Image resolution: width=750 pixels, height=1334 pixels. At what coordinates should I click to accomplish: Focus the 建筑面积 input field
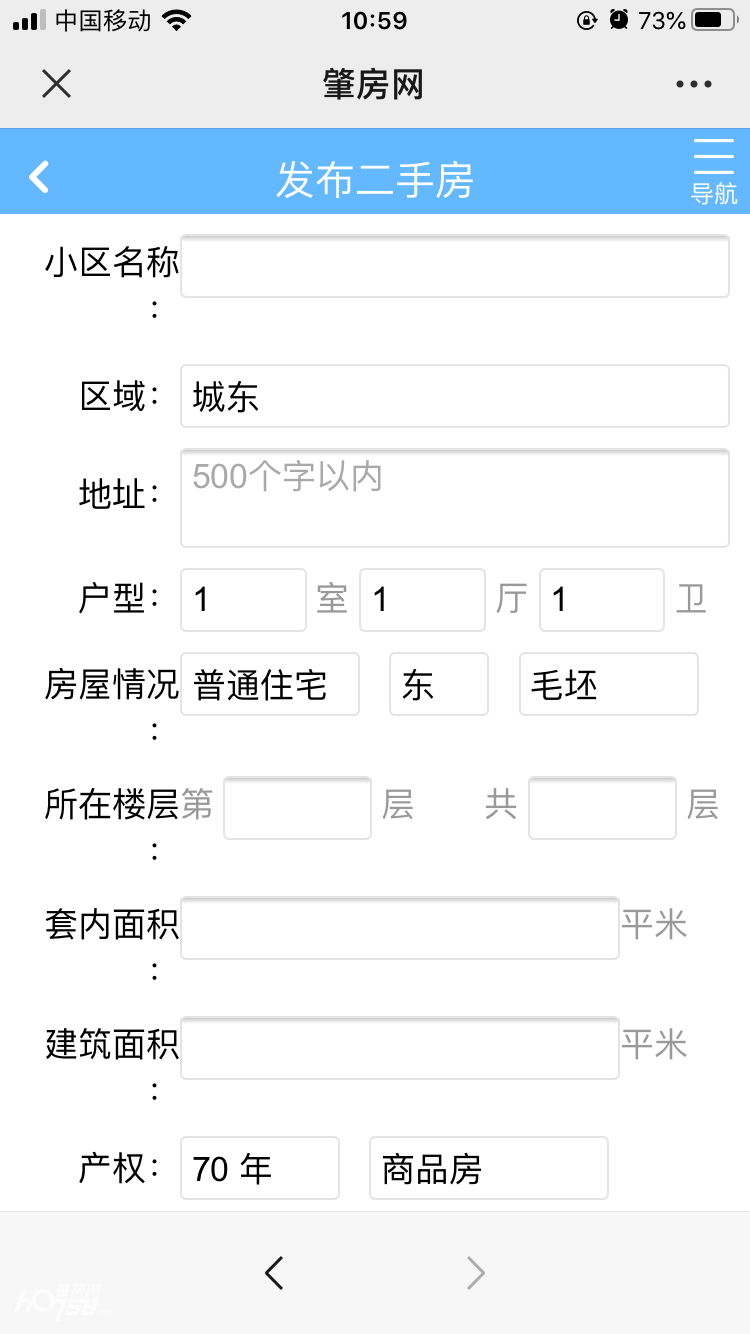400,1048
